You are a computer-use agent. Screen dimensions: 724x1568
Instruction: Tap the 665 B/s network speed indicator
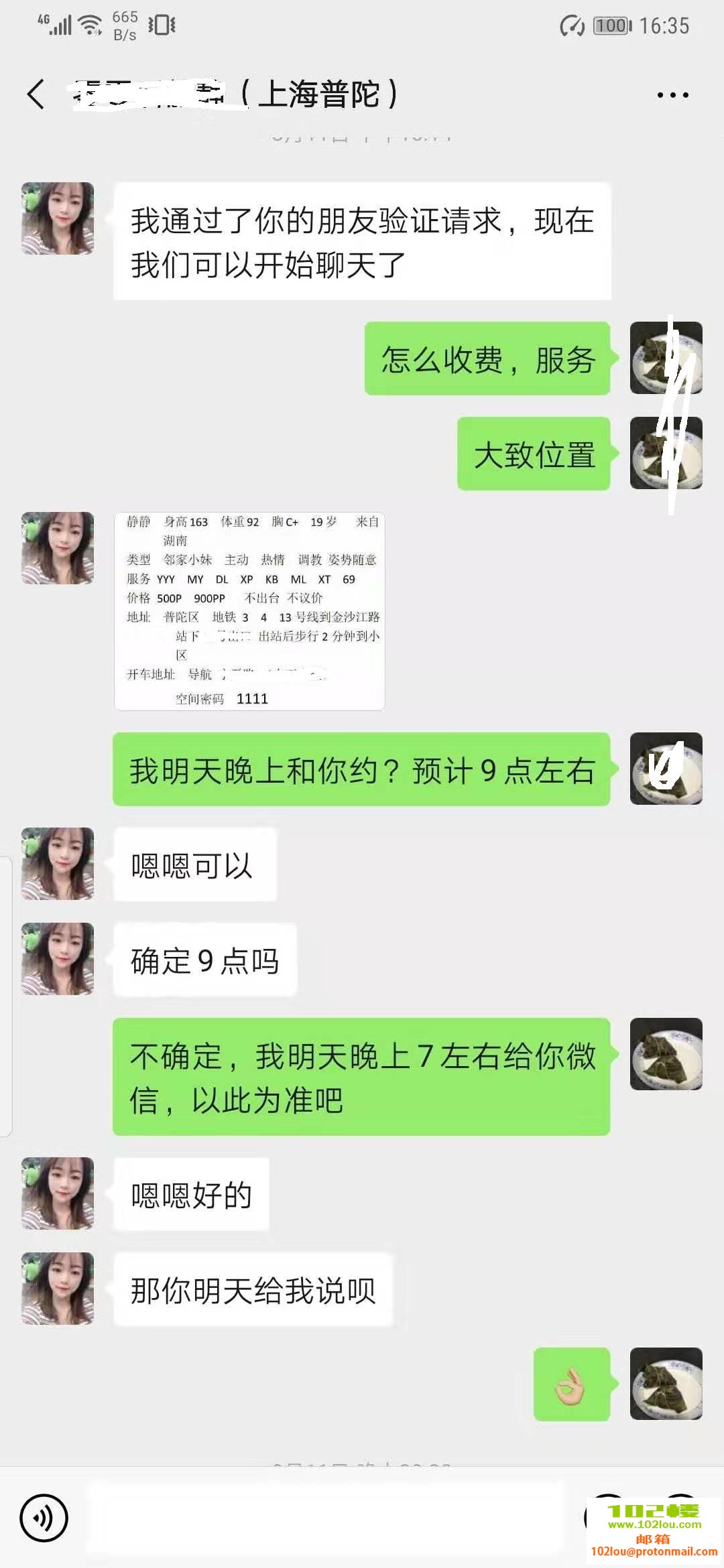click(x=125, y=25)
